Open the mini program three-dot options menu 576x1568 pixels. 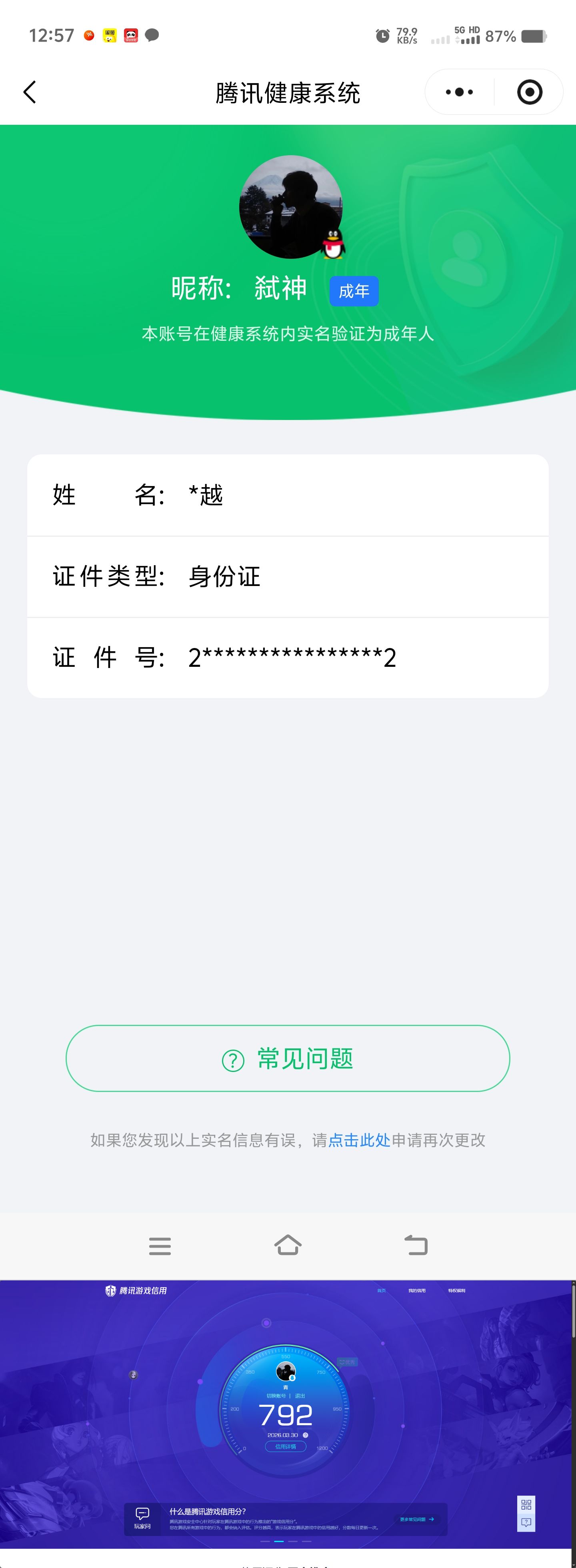(x=458, y=92)
